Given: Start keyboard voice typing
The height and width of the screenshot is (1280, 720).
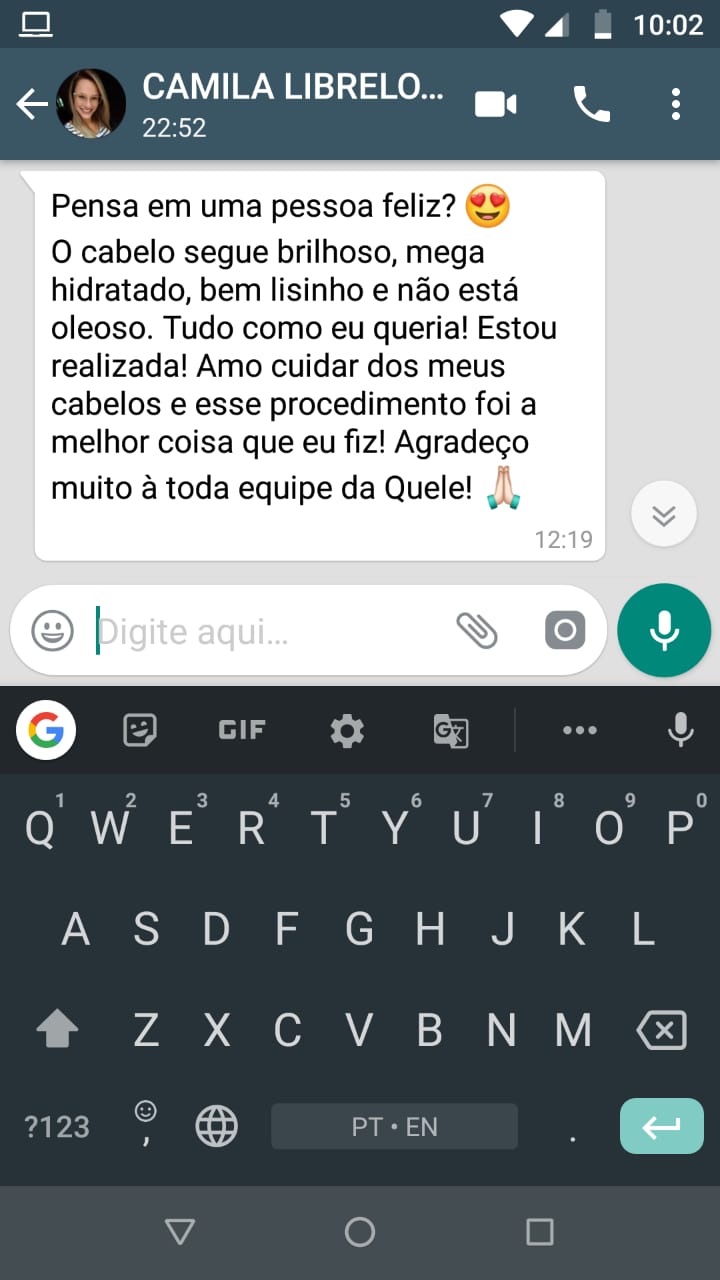Looking at the screenshot, I should (681, 730).
